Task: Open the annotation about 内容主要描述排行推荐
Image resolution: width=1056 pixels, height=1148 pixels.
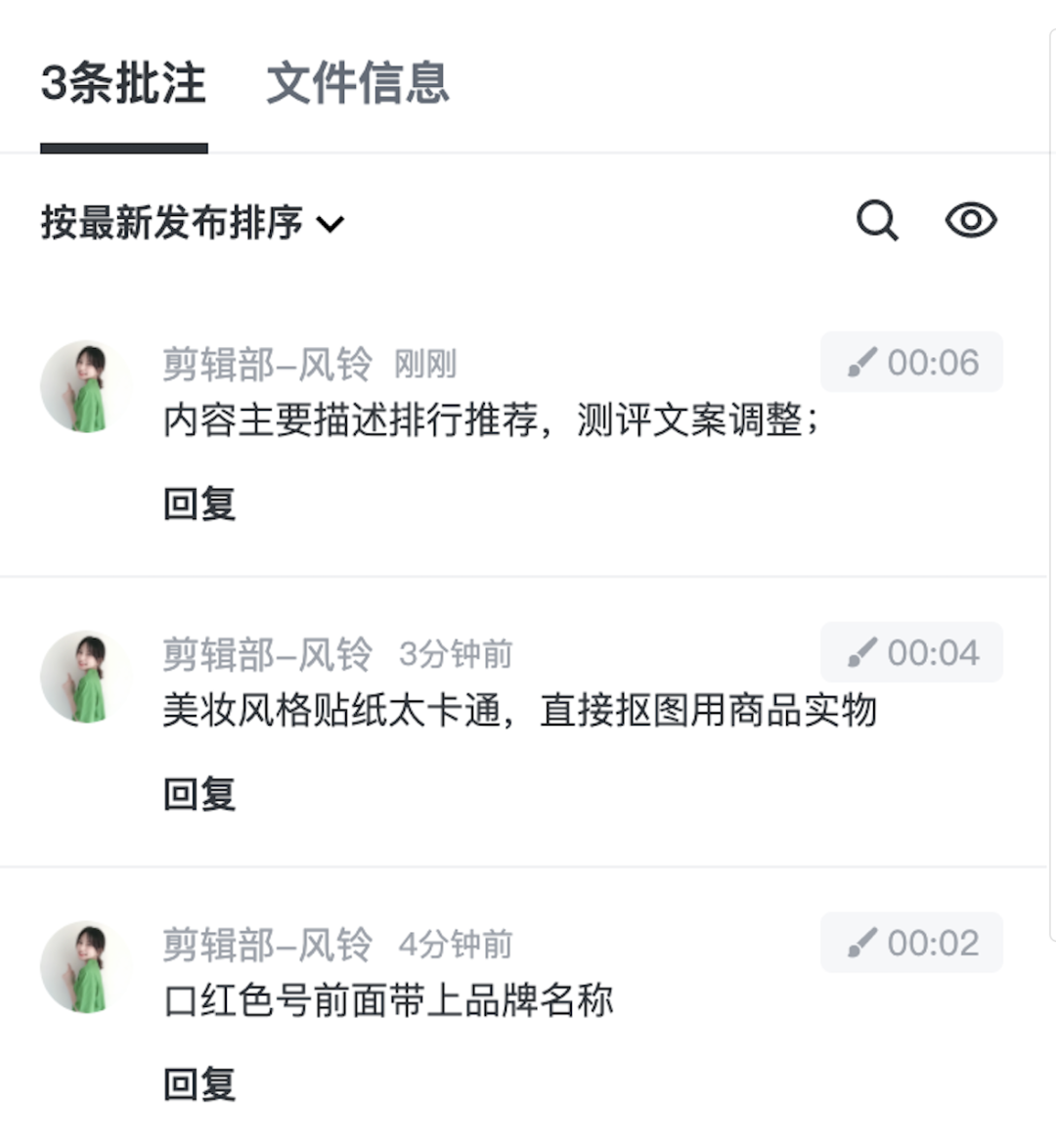Action: tap(491, 420)
